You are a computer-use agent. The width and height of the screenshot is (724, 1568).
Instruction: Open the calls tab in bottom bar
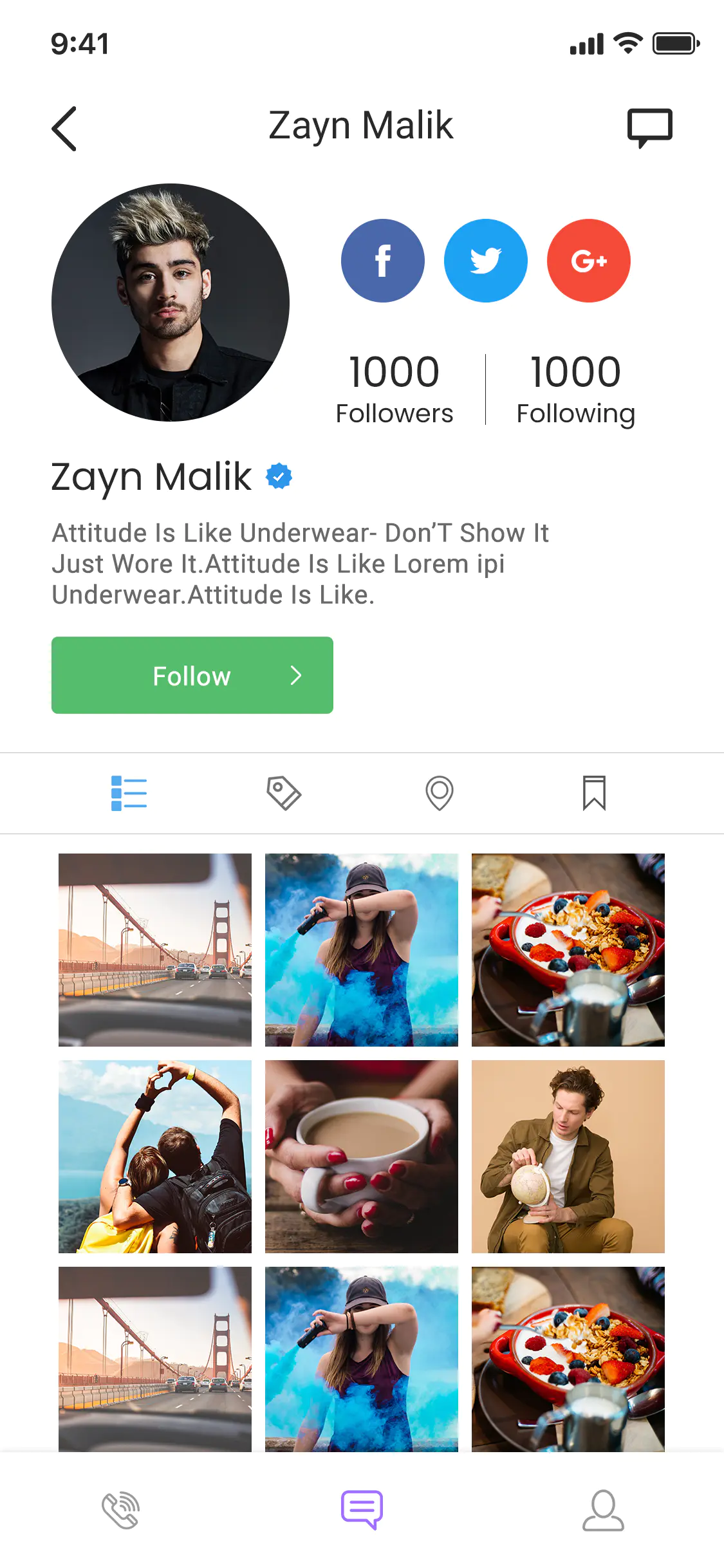121,1510
